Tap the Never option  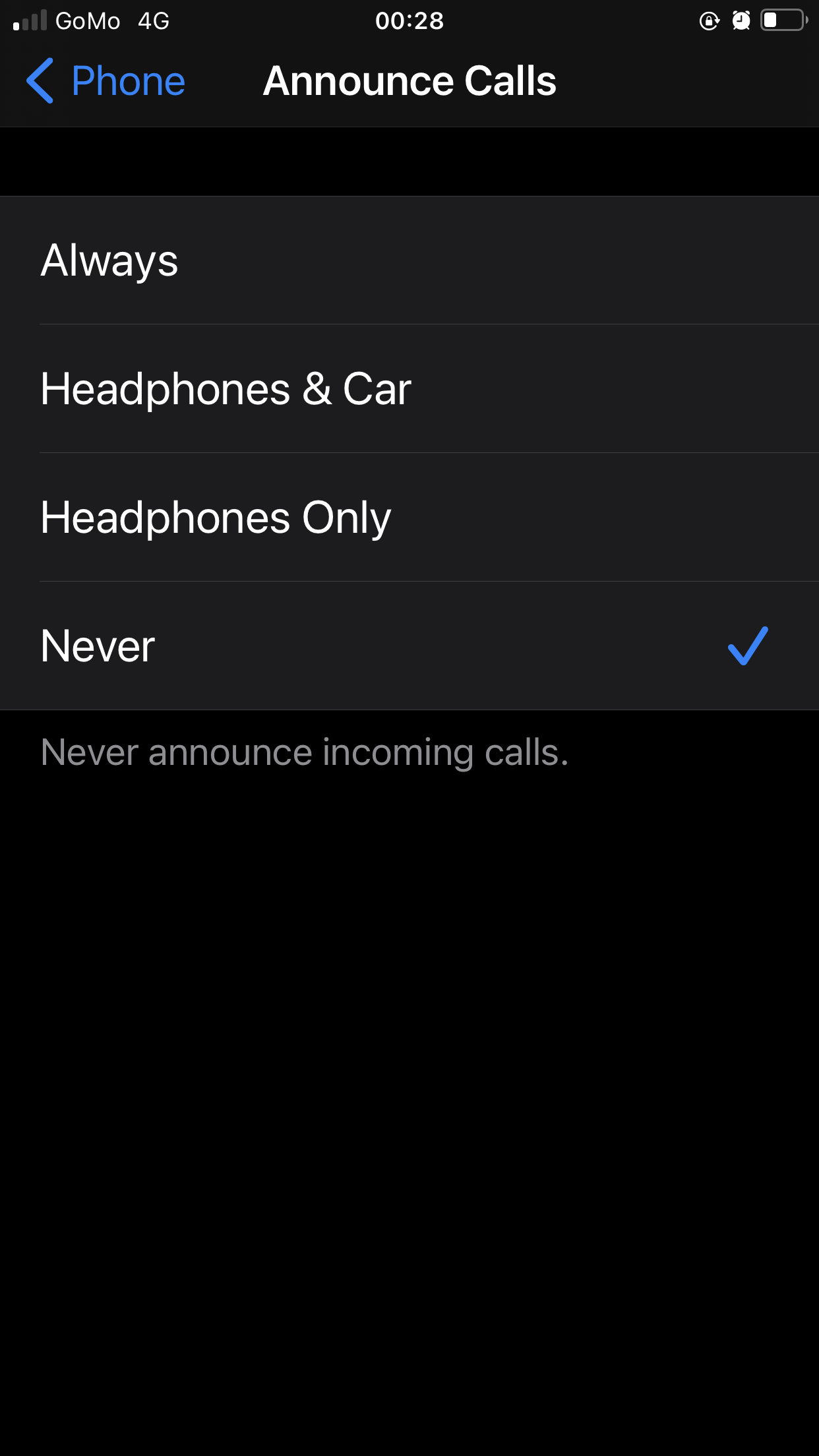pos(409,646)
